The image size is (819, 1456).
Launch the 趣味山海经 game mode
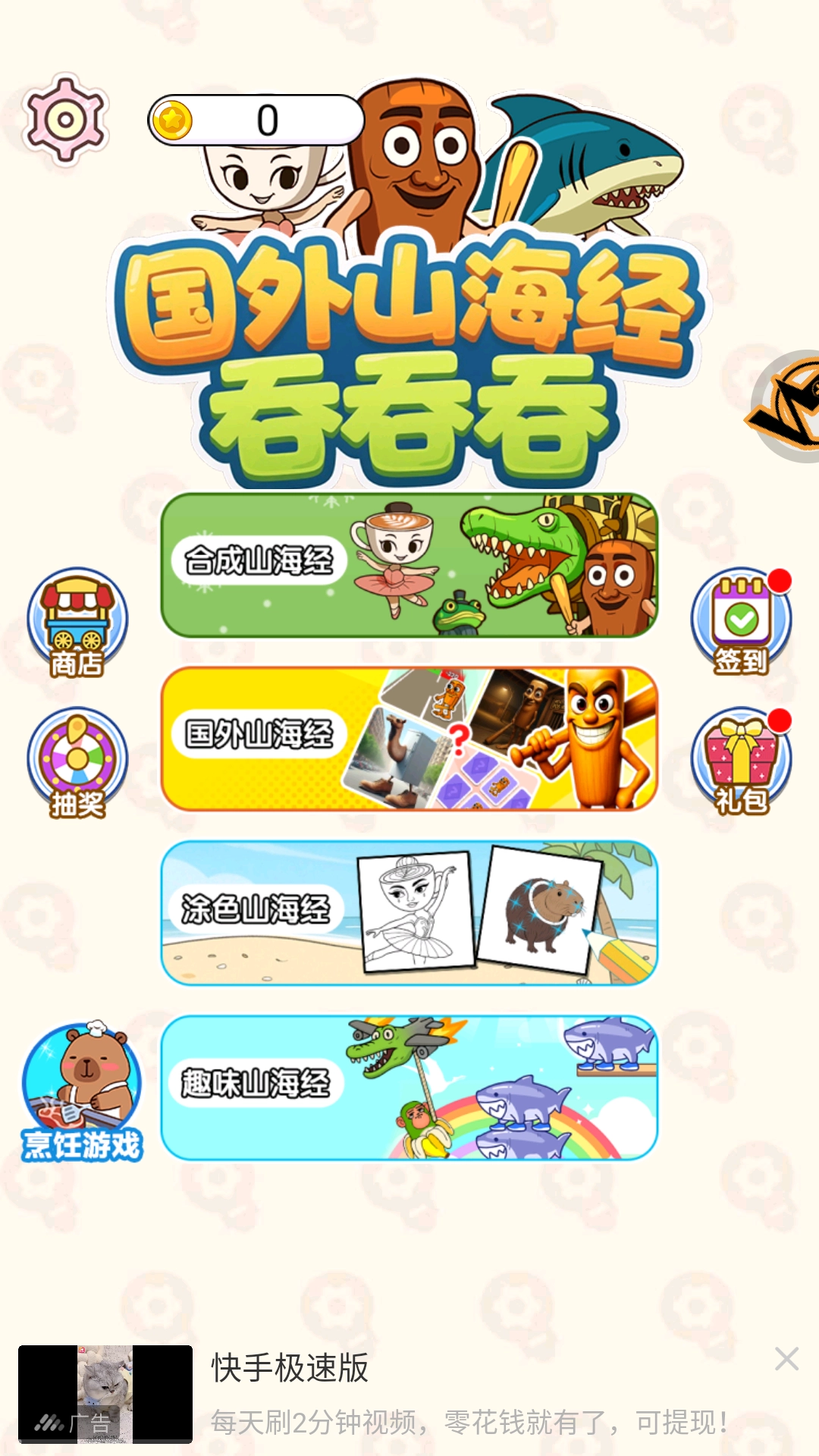coord(409,1087)
